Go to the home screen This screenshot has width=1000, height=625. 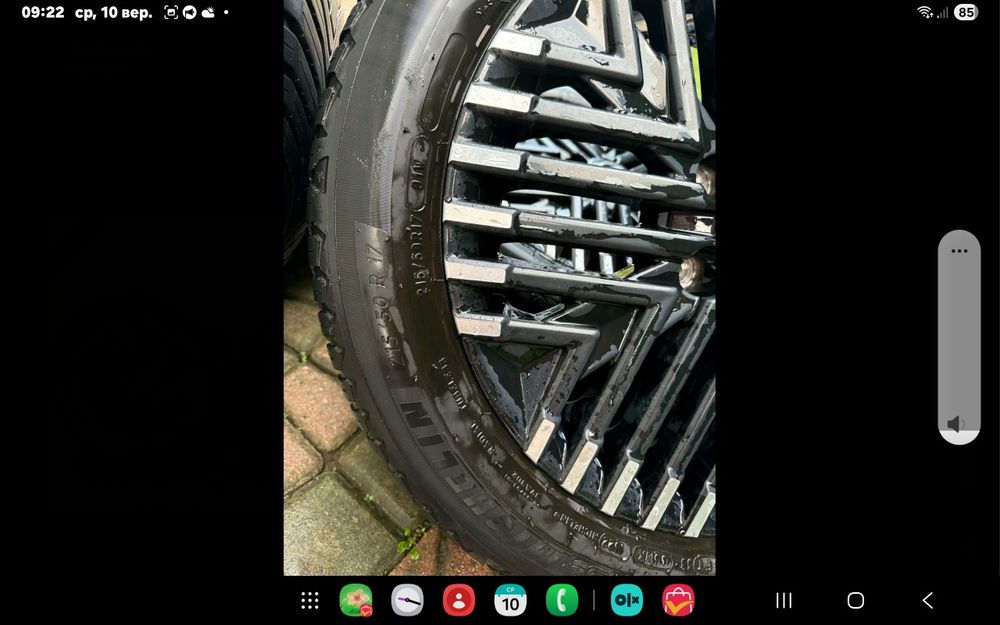[x=855, y=600]
